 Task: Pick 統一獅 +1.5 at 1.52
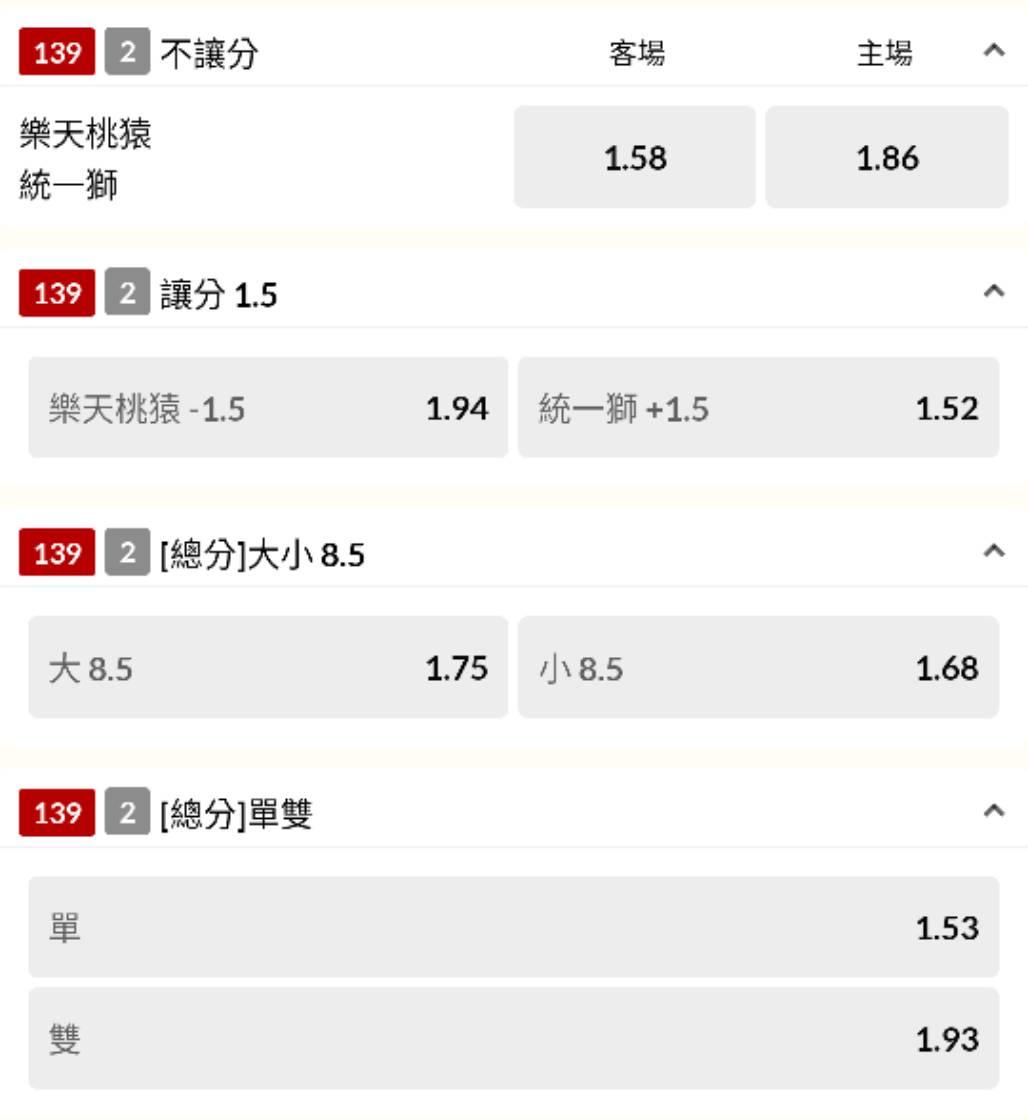tap(758, 408)
